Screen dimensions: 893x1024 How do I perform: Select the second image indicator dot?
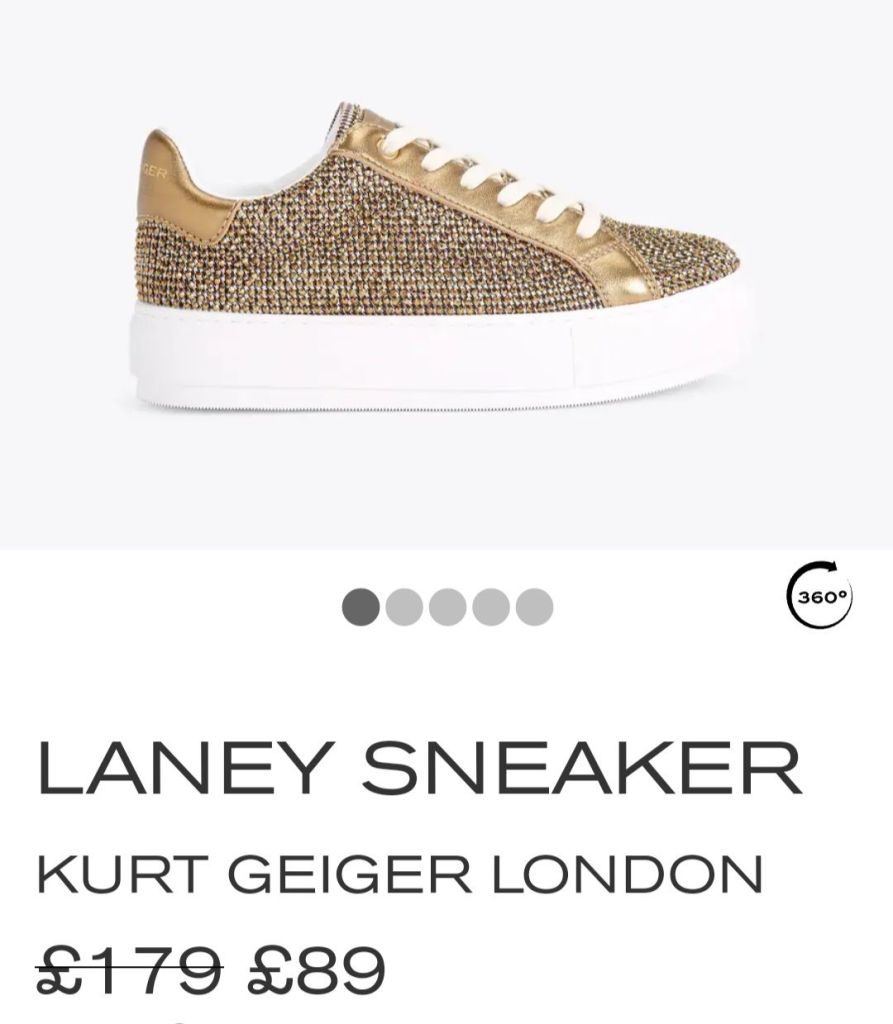404,607
